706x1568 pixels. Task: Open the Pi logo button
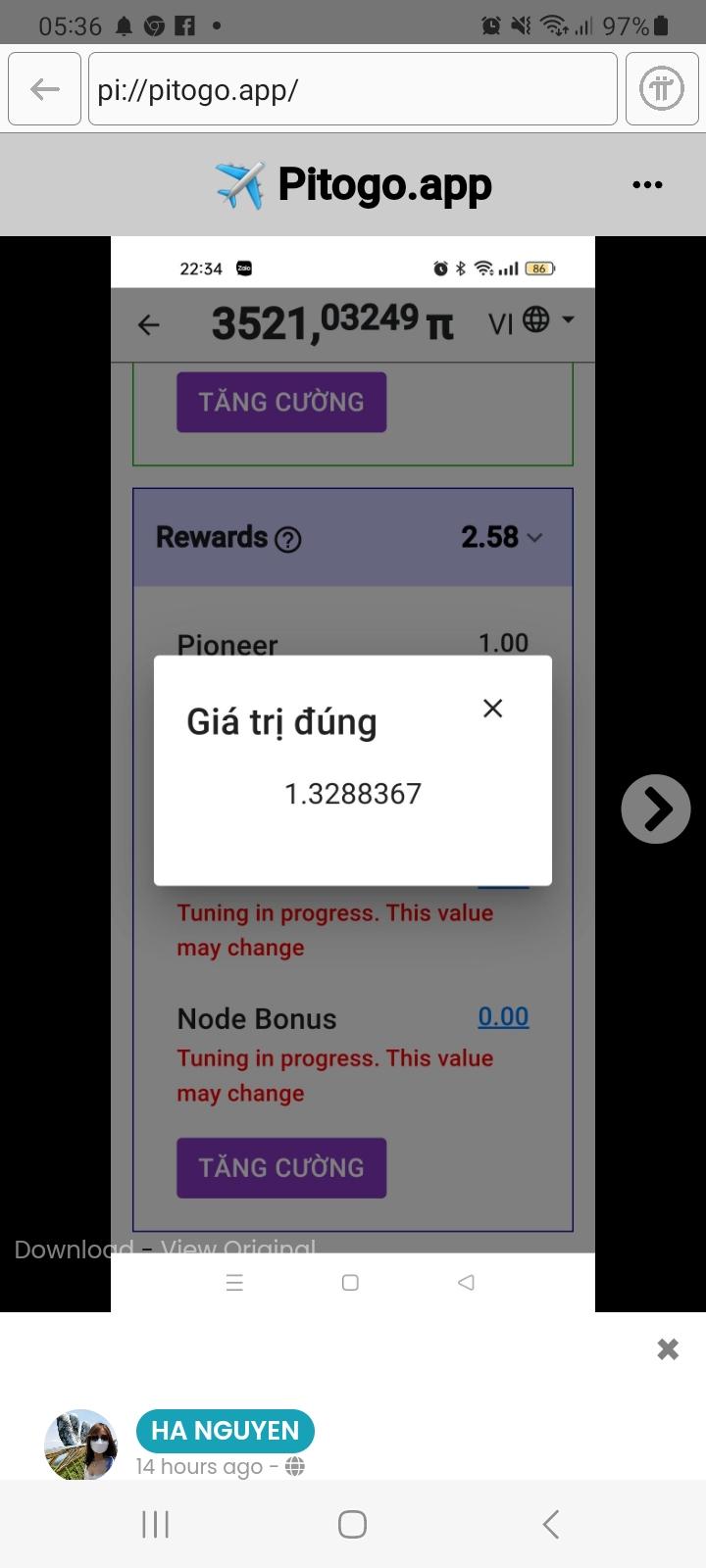click(x=661, y=89)
